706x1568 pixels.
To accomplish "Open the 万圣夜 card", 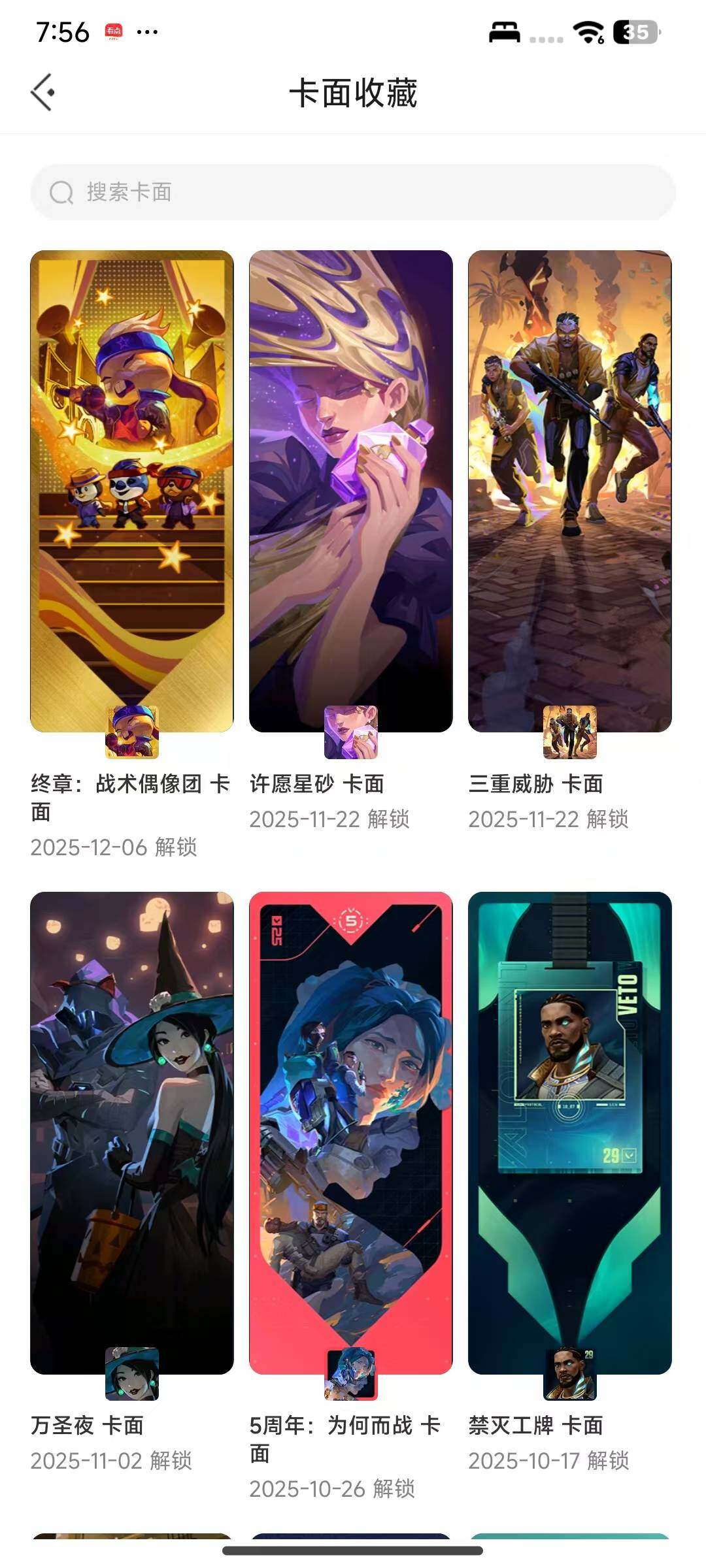I will coord(131,1132).
